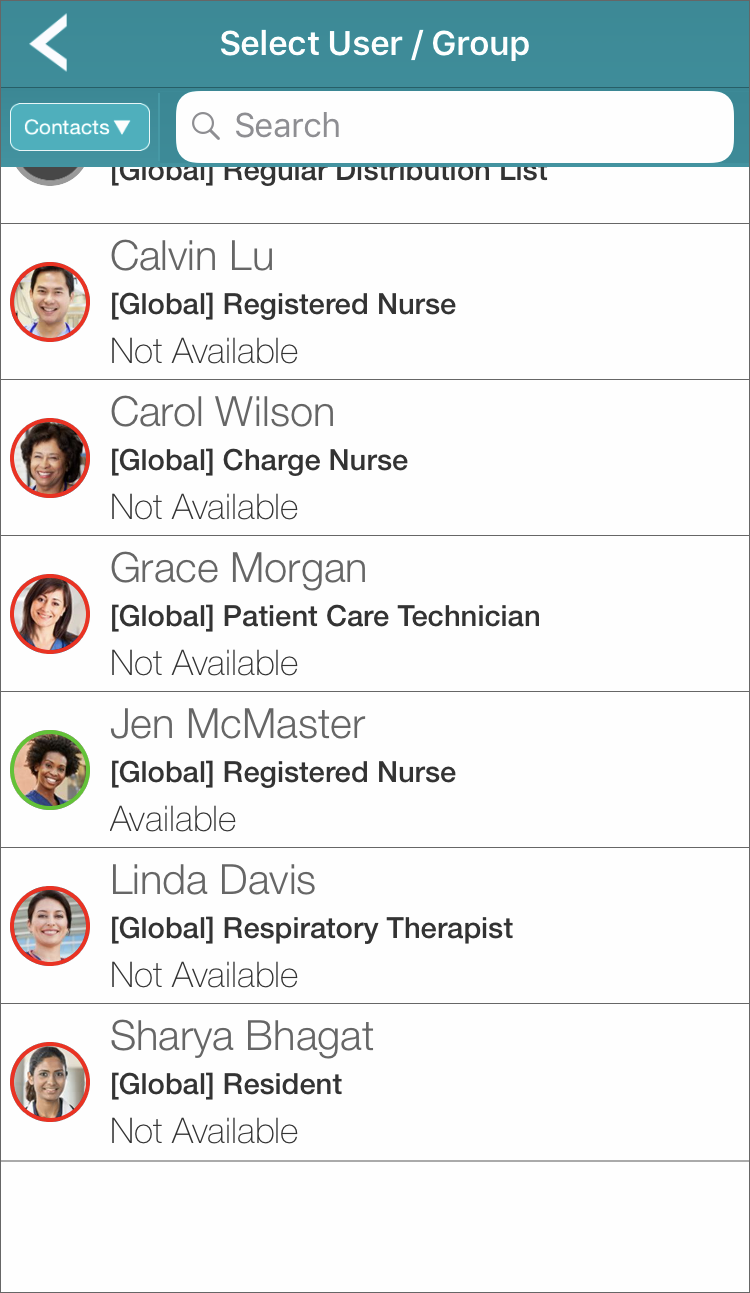Select Calvin Lu from the list
Image resolution: width=750 pixels, height=1293 pixels.
click(375, 302)
